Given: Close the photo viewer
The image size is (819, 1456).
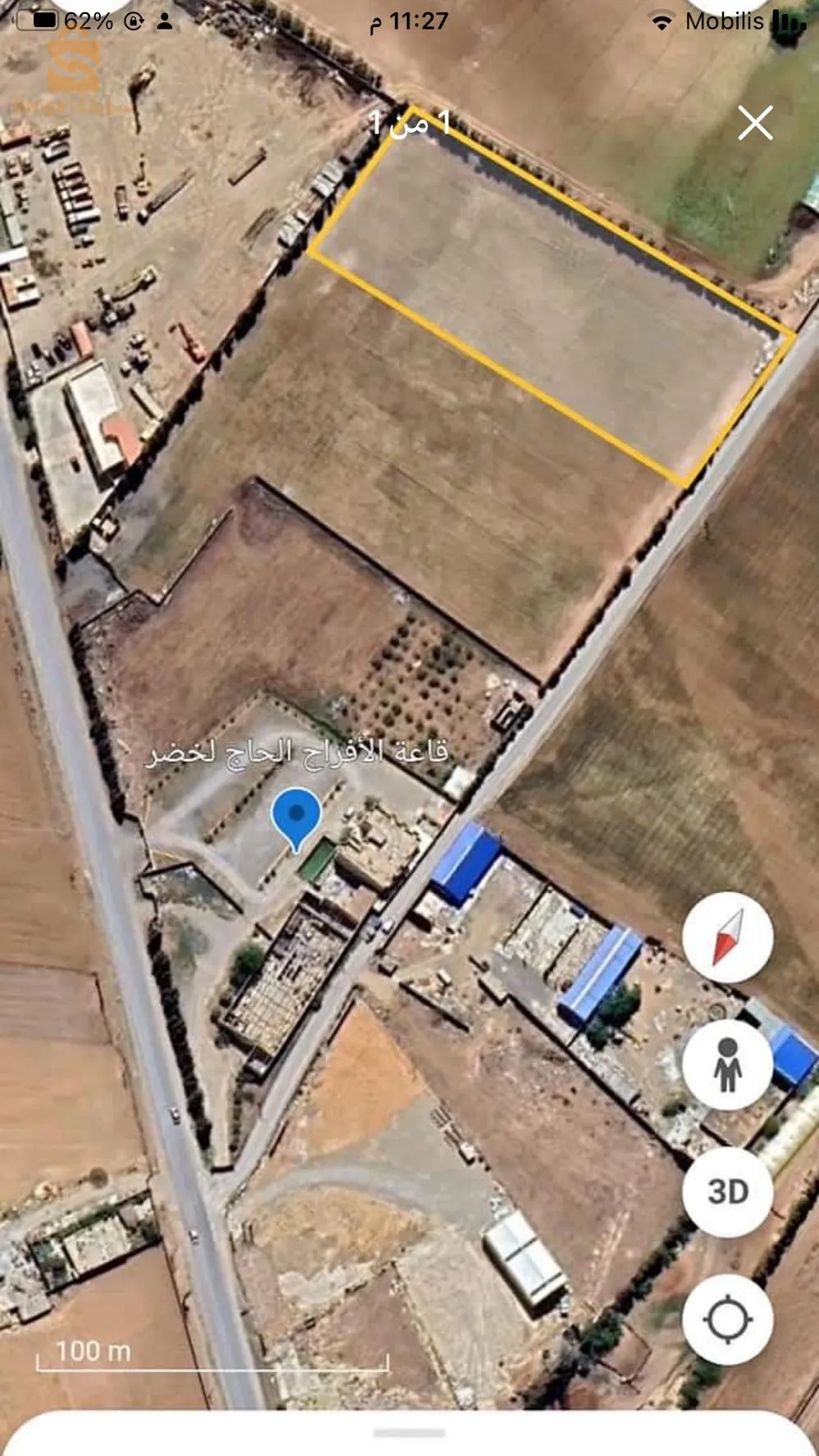Looking at the screenshot, I should coord(754,124).
